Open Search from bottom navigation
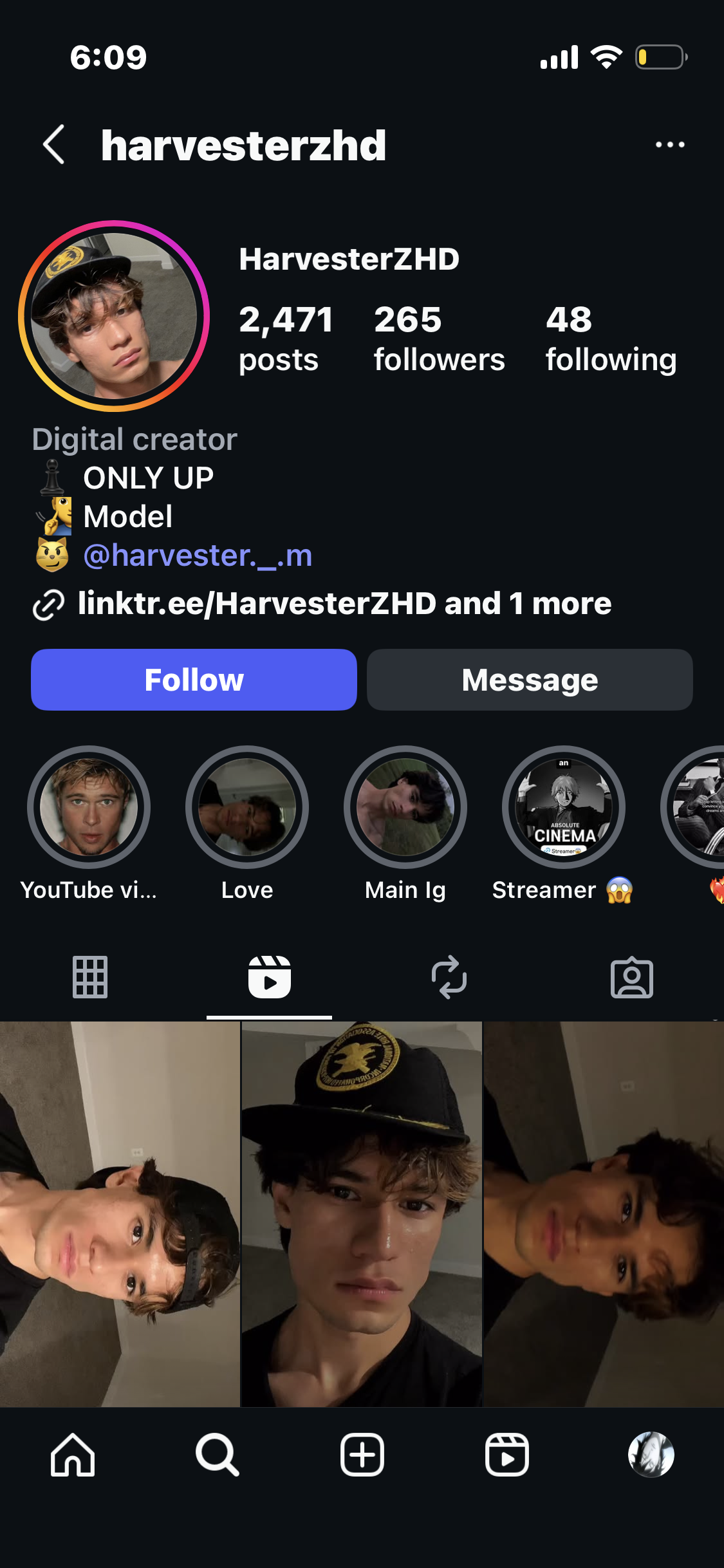724x1568 pixels. (218, 1455)
